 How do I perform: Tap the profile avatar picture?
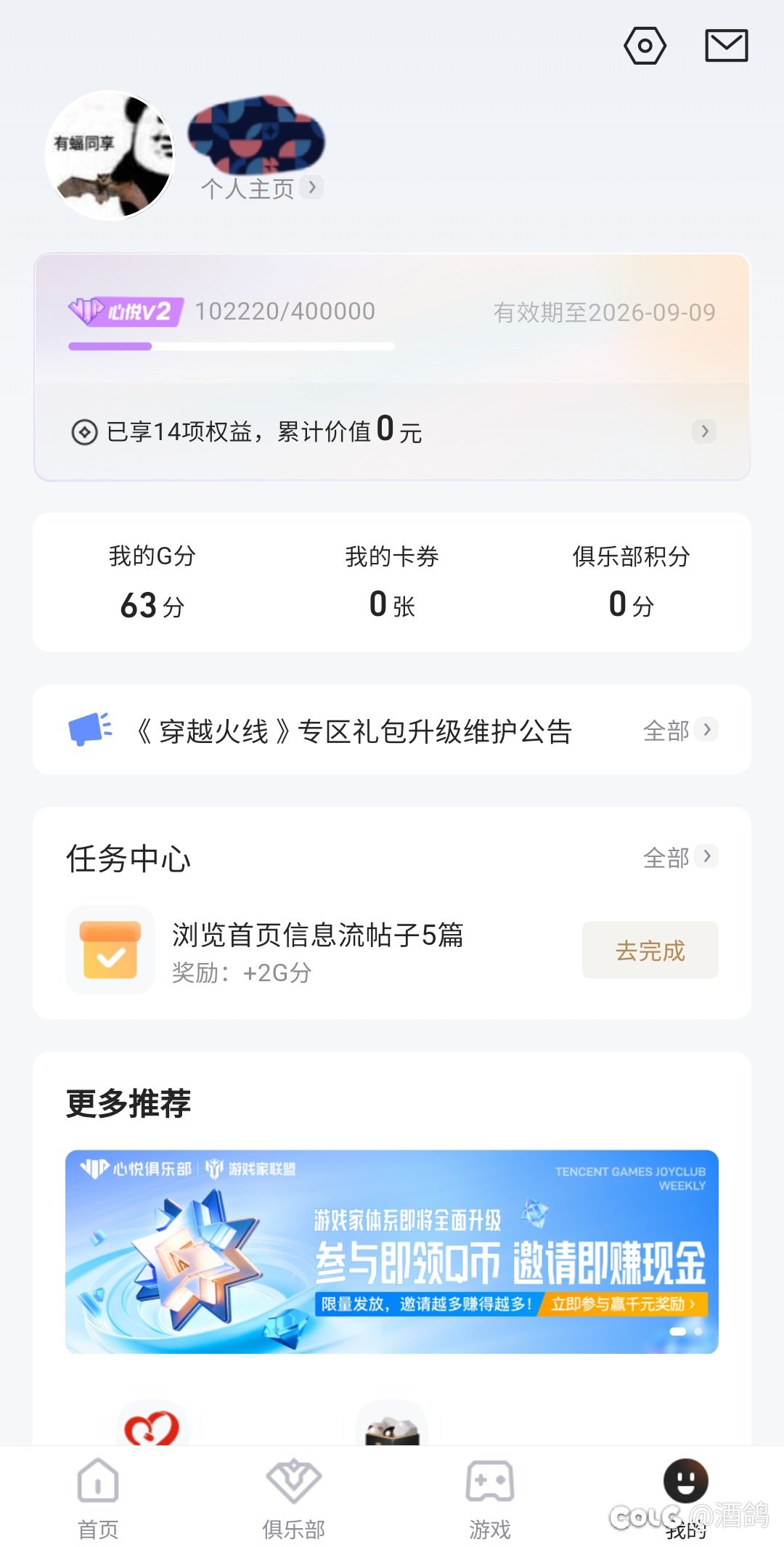click(x=110, y=155)
